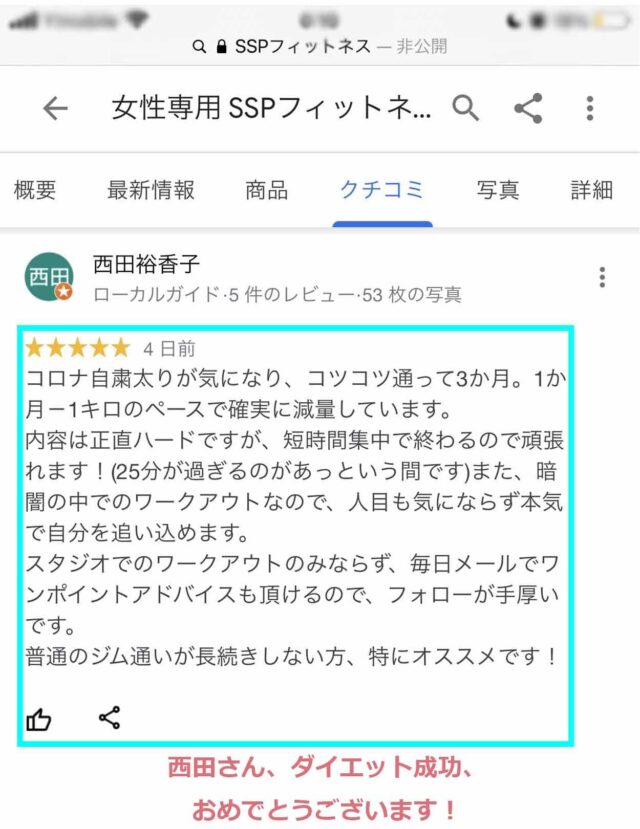Open the 詳細 tab

tap(591, 190)
